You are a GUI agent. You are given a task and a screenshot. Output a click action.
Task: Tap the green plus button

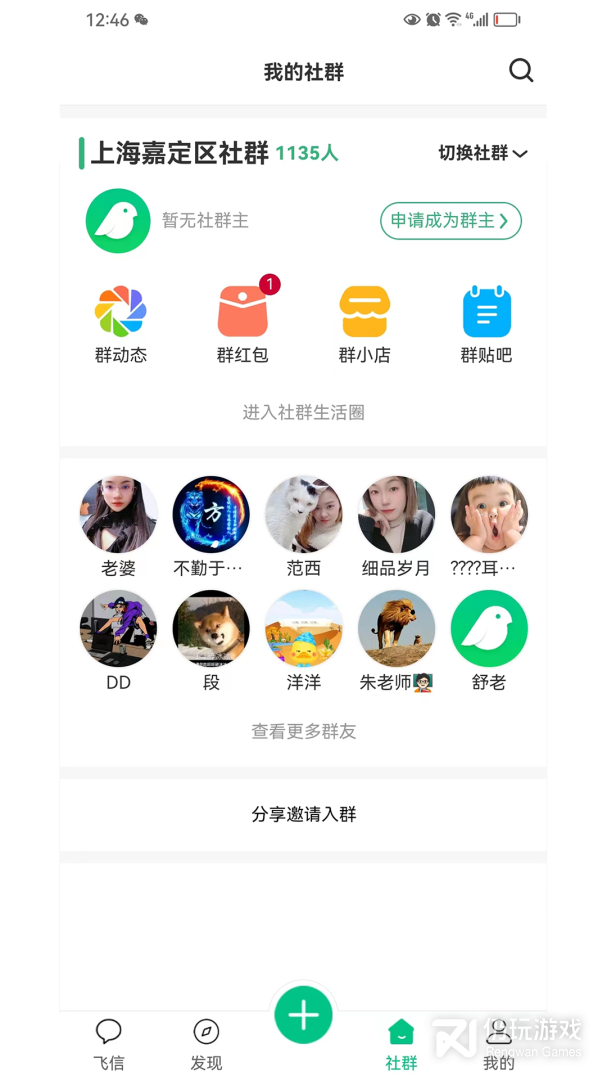303,1015
